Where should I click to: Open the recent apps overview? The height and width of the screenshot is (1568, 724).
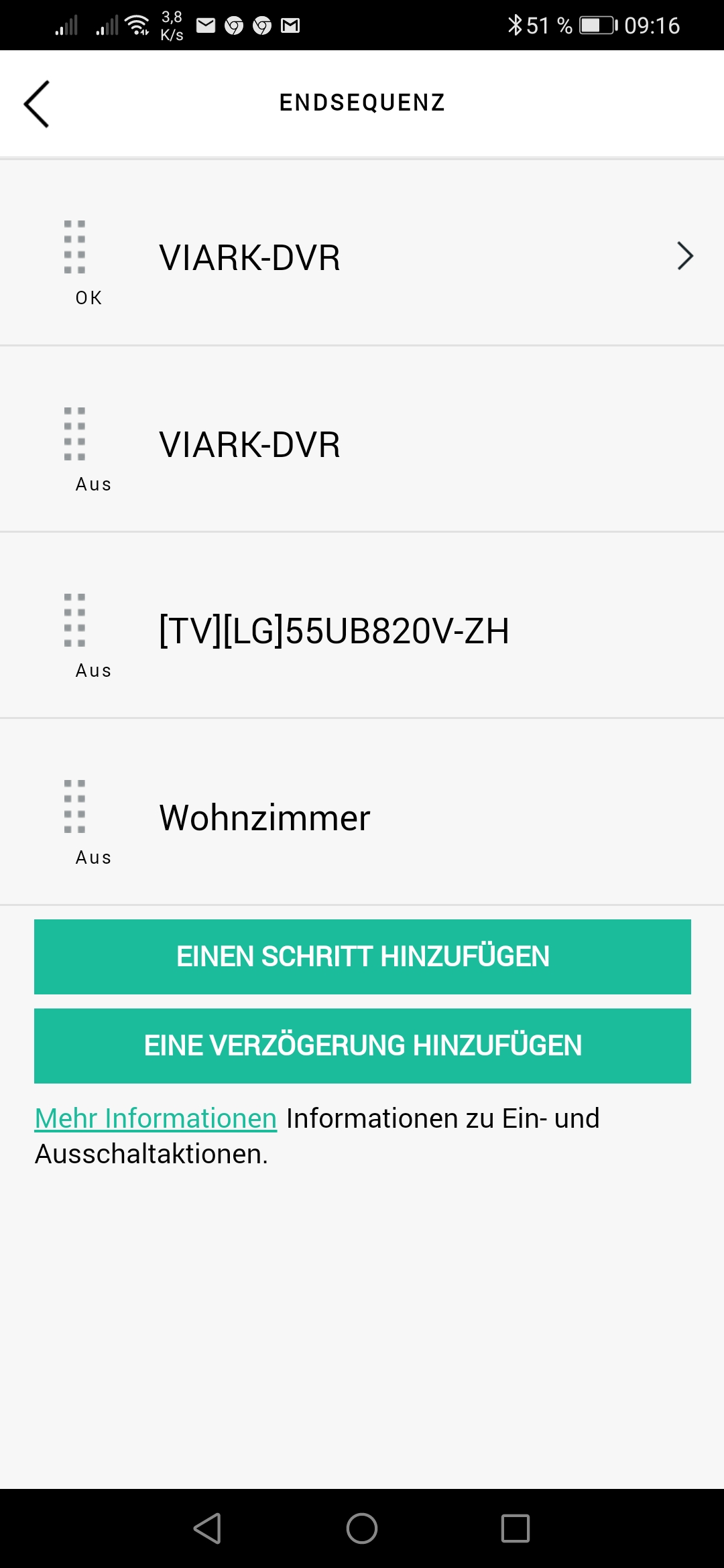pos(515,1528)
